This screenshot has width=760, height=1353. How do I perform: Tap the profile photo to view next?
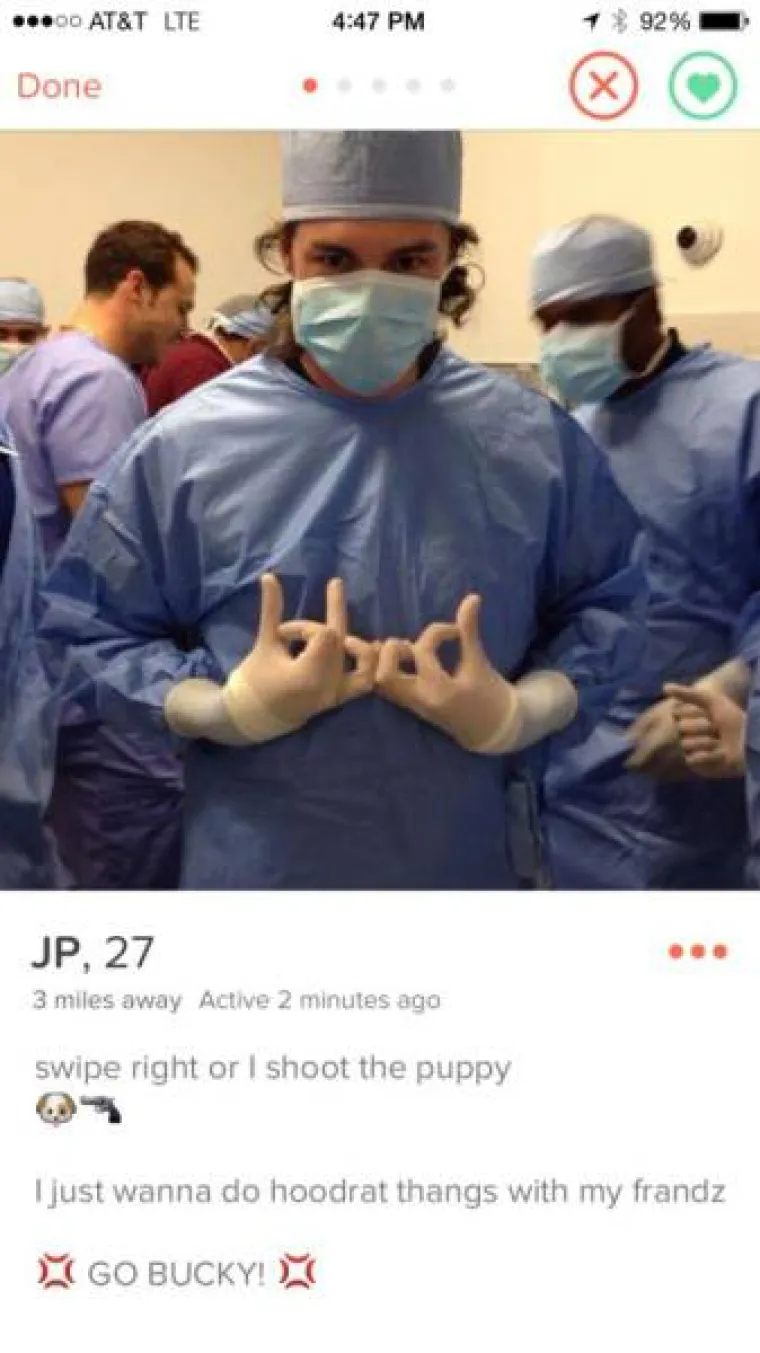(380, 510)
